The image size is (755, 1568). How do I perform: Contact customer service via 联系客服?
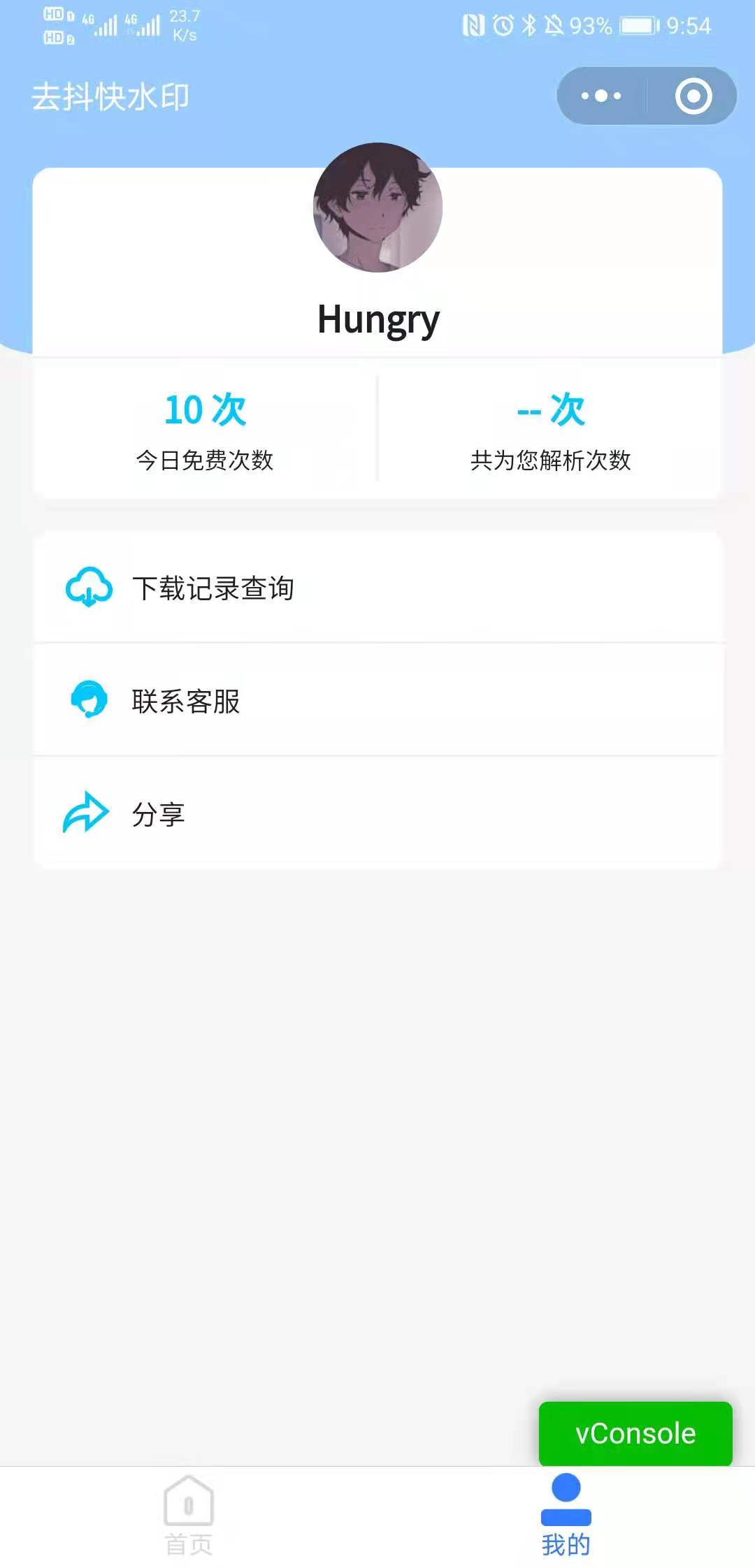pyautogui.click(x=377, y=700)
